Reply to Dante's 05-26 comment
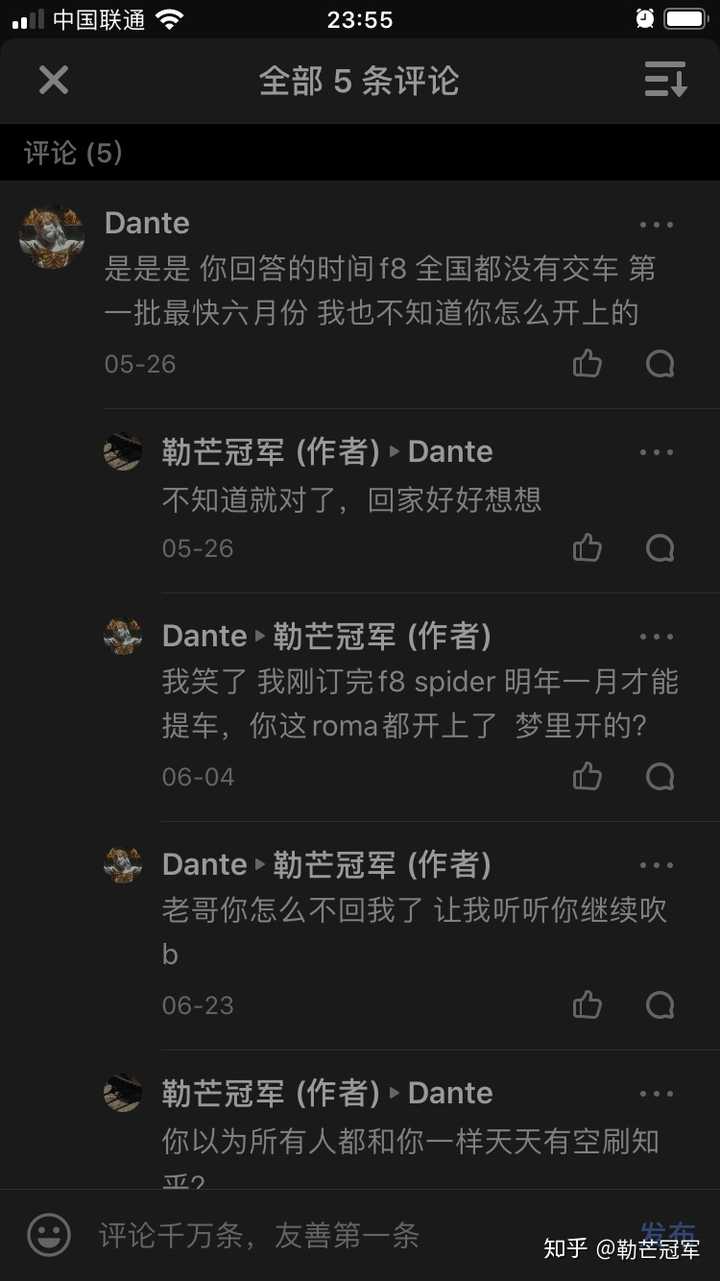The height and width of the screenshot is (1281, 720). click(660, 363)
